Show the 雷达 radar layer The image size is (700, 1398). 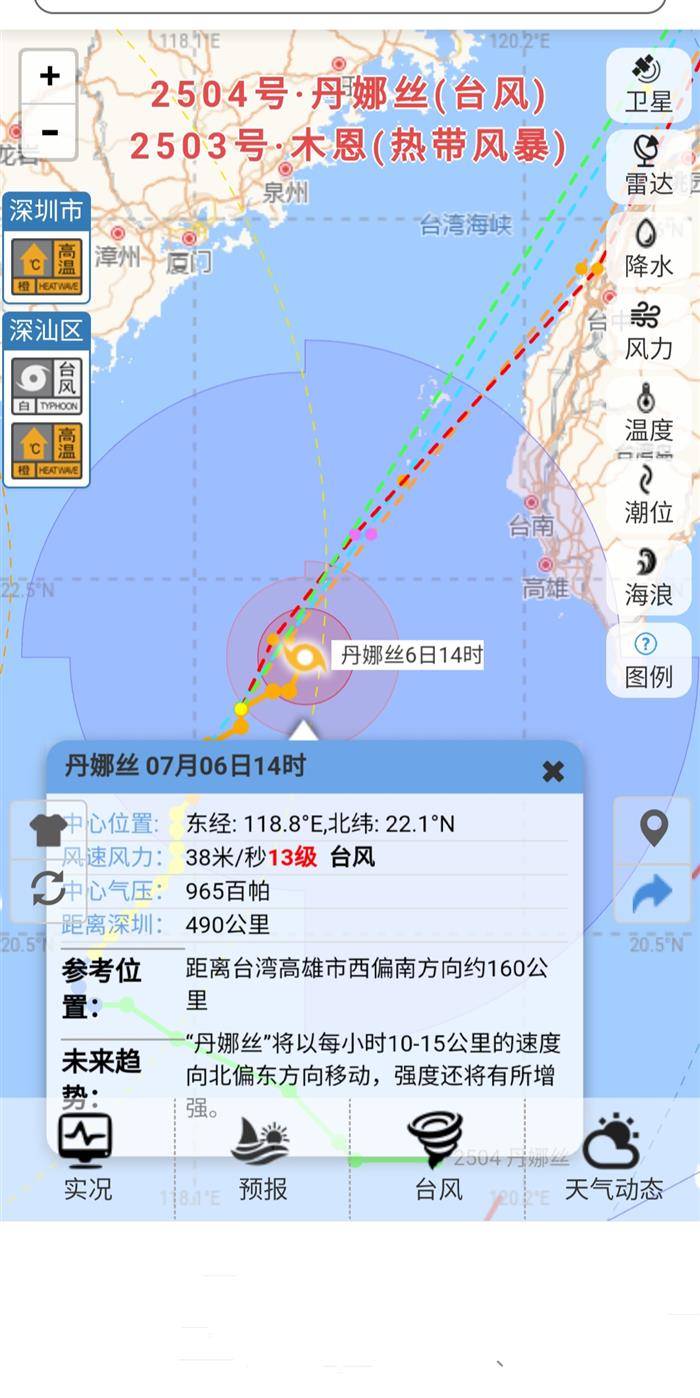pyautogui.click(x=648, y=166)
